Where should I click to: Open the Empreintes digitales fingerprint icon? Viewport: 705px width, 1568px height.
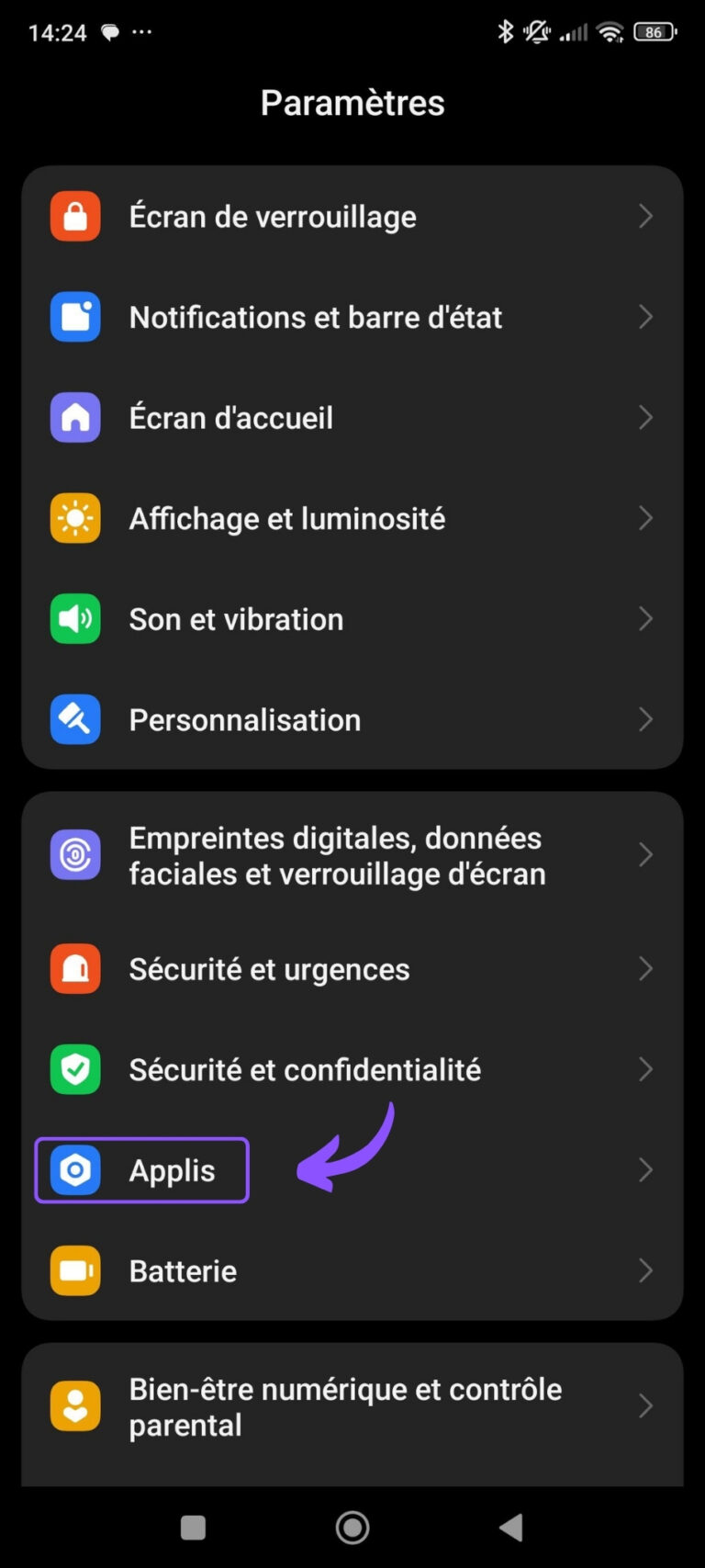tap(74, 854)
